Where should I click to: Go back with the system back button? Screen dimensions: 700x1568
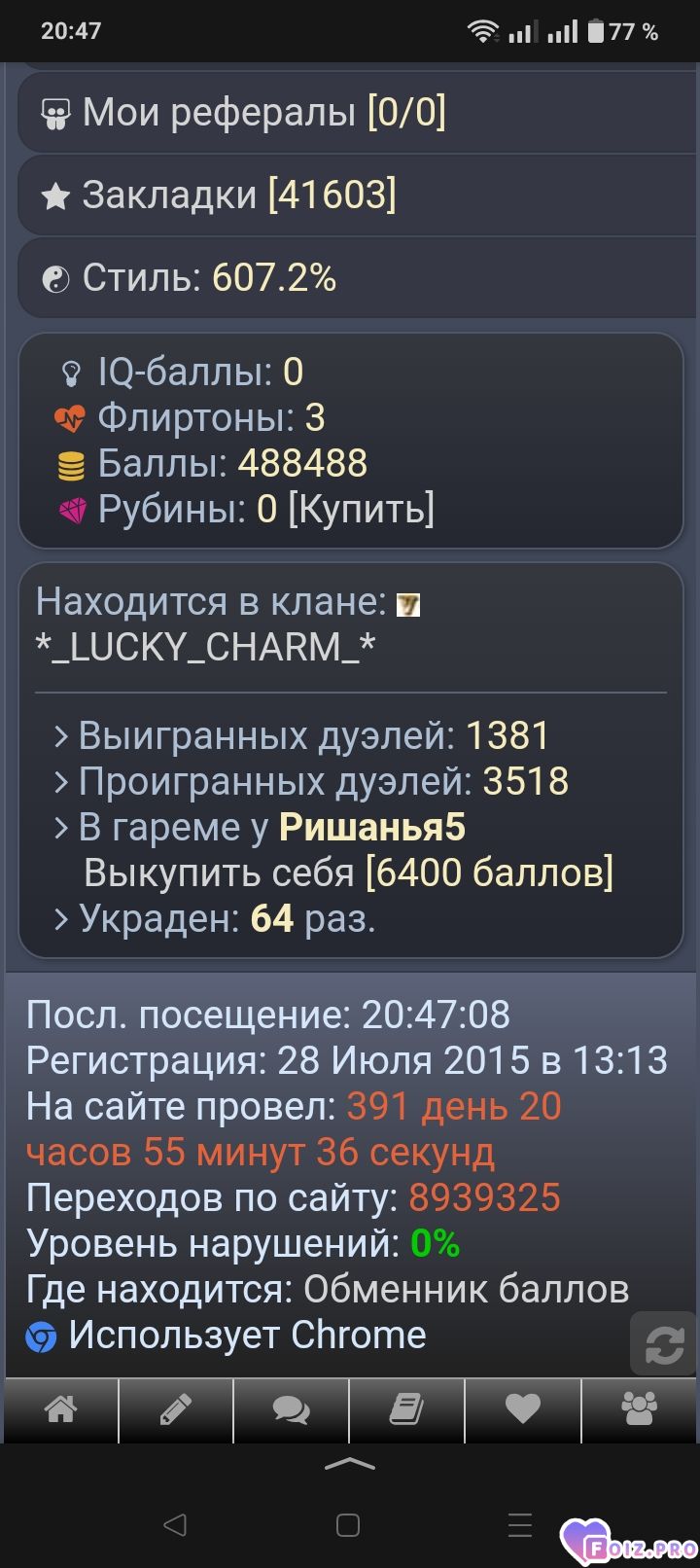coord(175,1524)
